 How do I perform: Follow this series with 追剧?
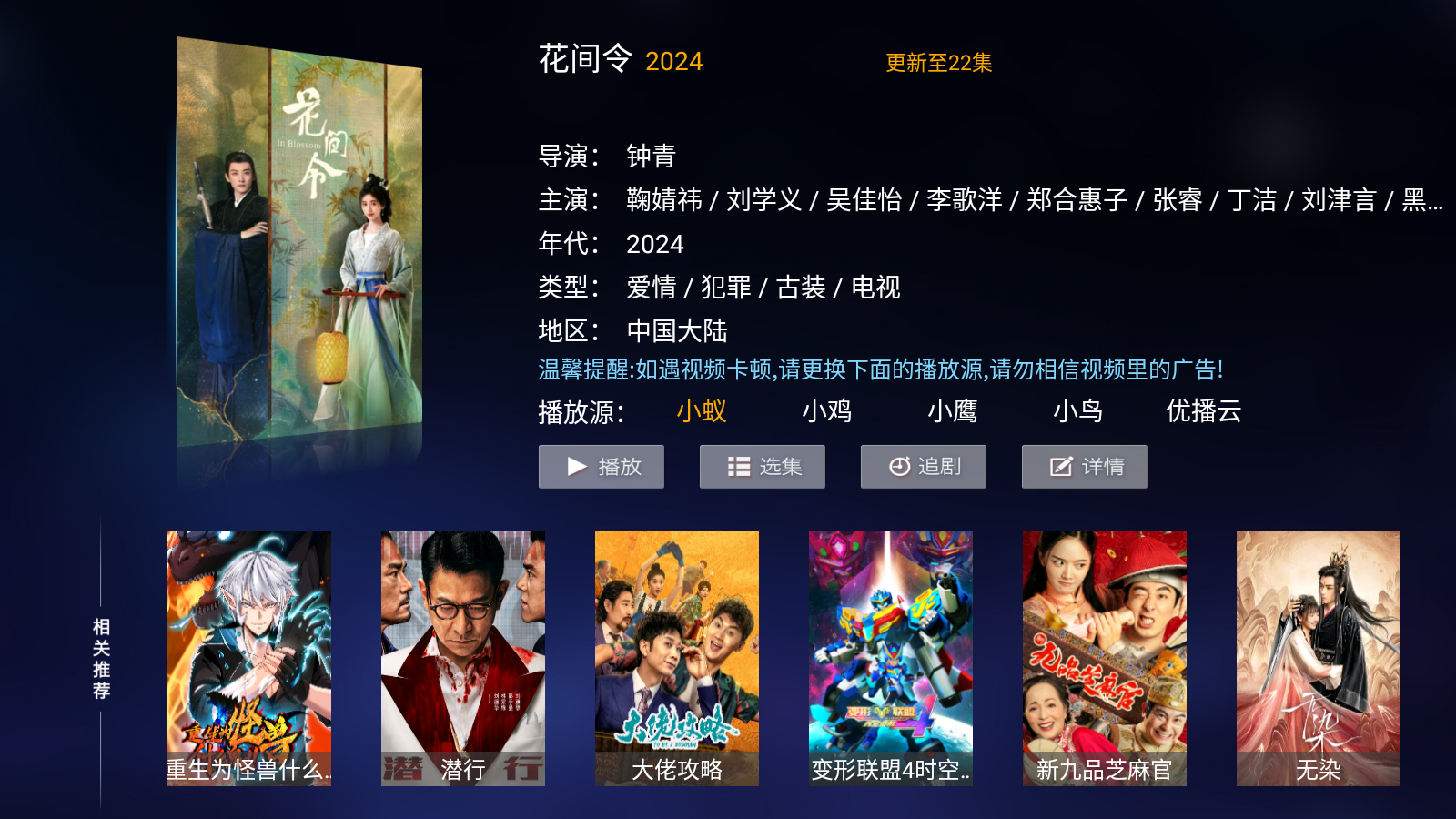coord(923,467)
